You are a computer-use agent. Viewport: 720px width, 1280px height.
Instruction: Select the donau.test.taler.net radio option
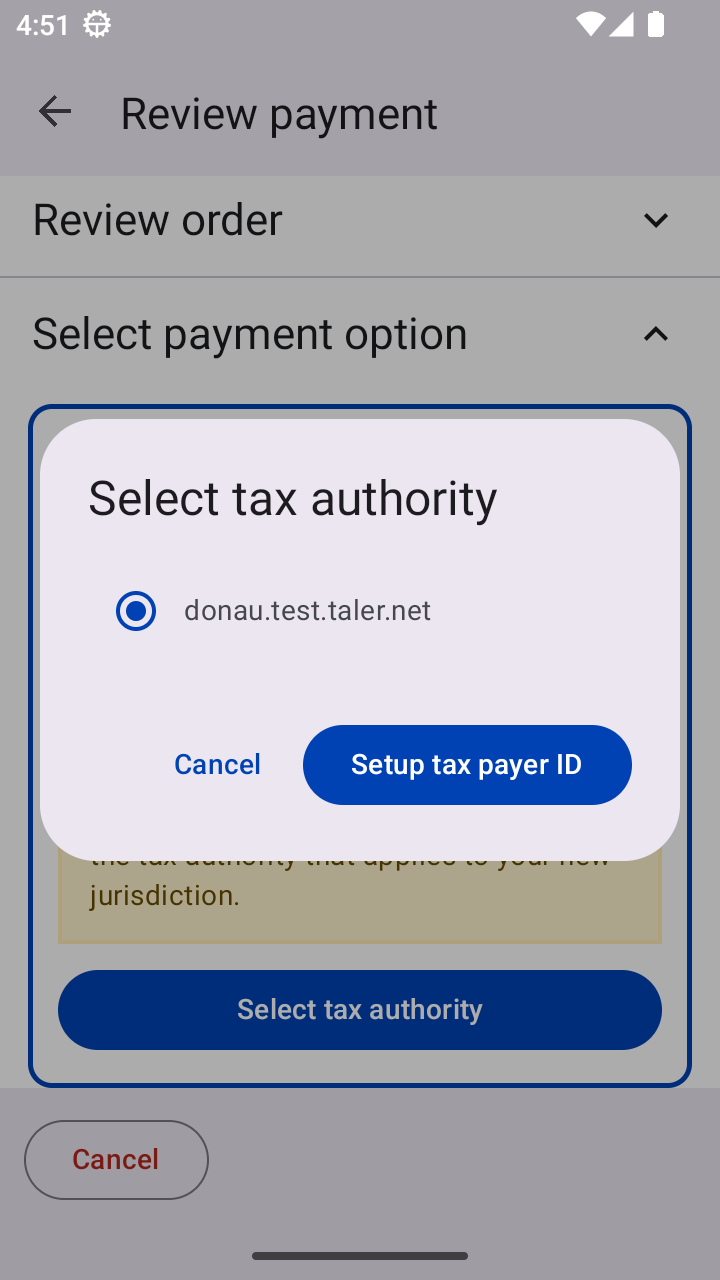[136, 611]
